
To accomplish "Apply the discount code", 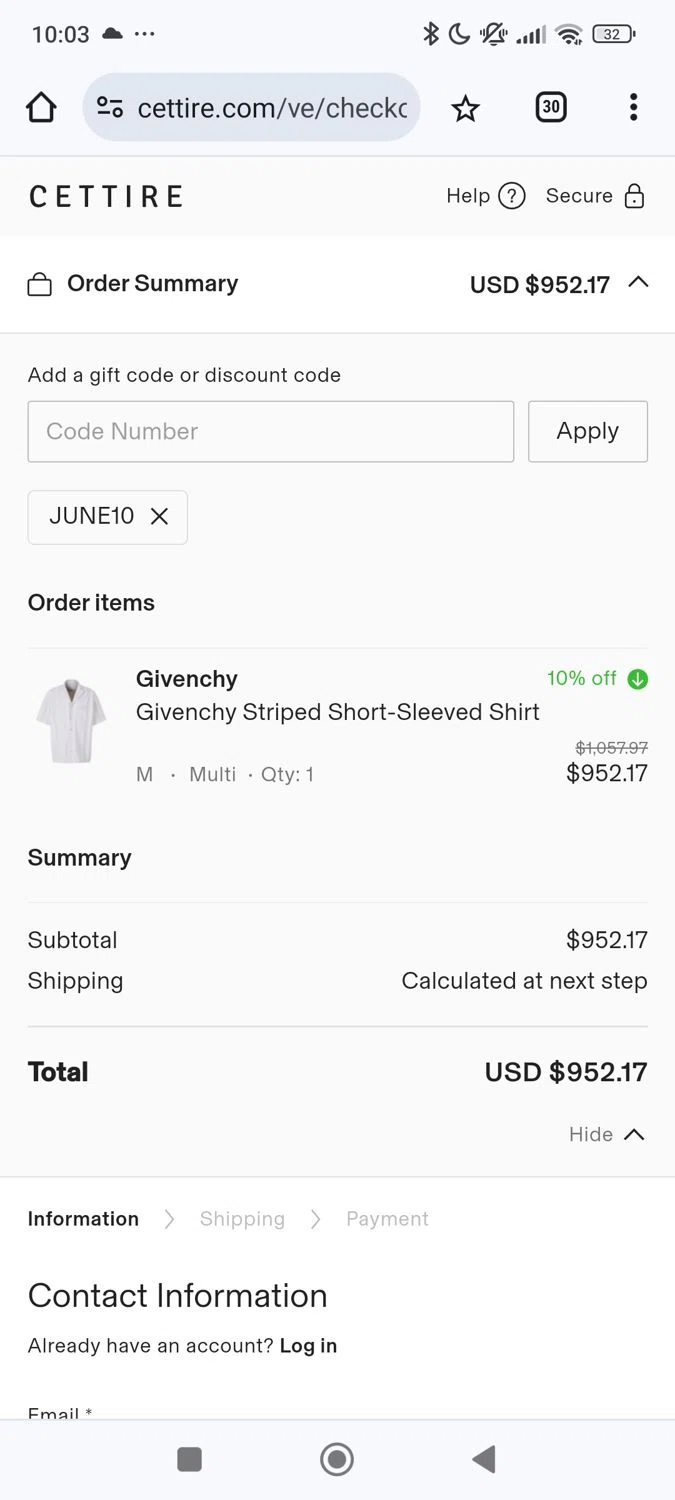I will pos(587,432).
